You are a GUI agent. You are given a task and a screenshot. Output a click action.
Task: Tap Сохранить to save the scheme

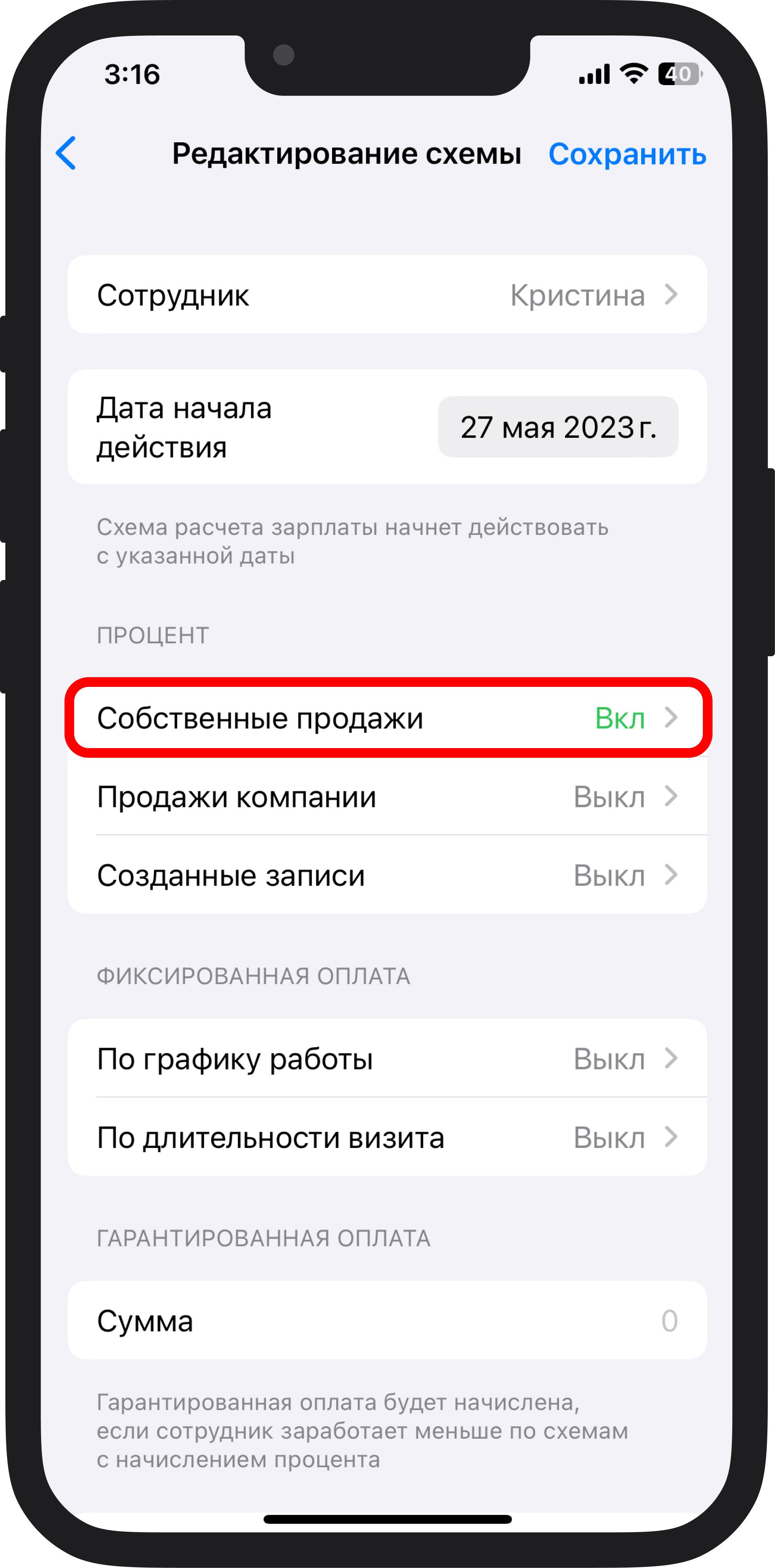[x=626, y=154]
